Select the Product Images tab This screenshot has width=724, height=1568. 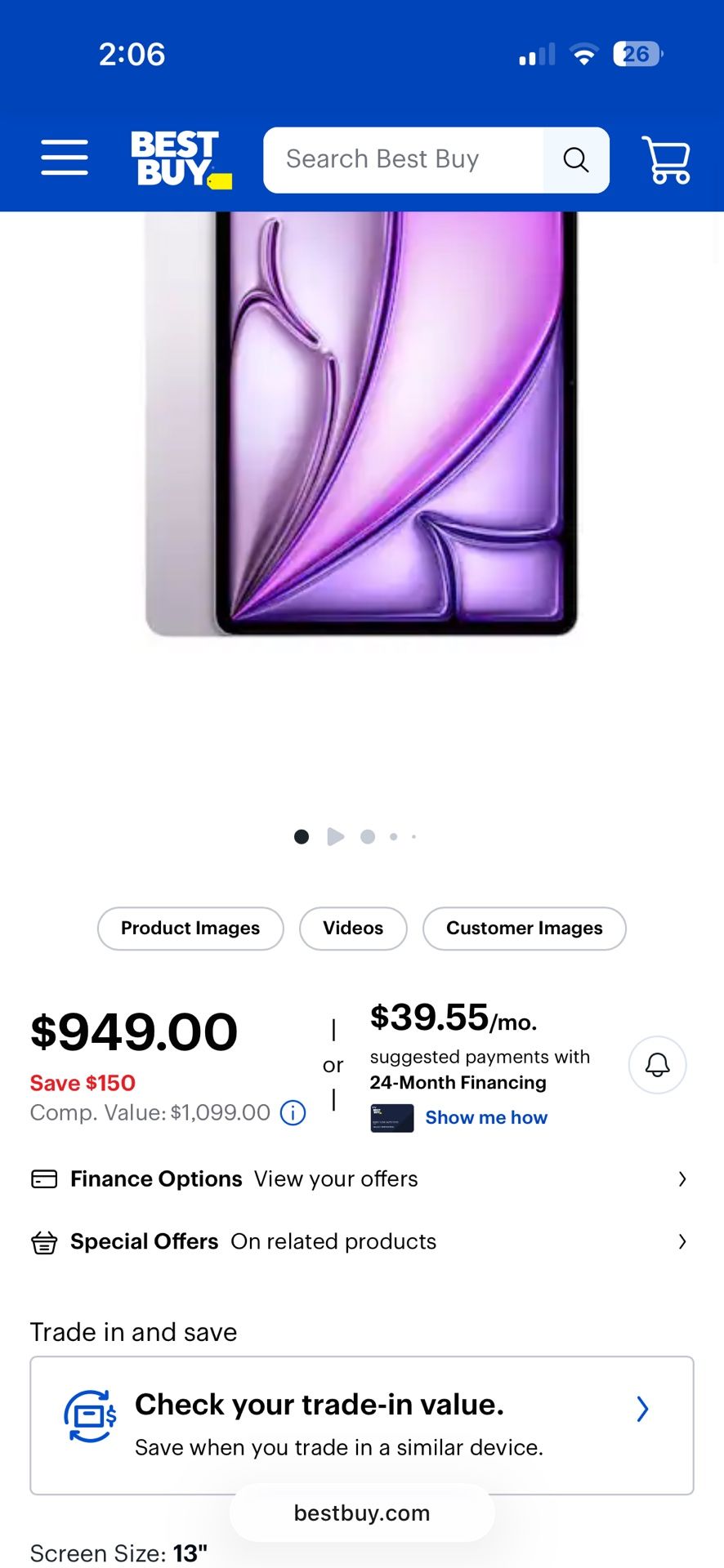190,929
